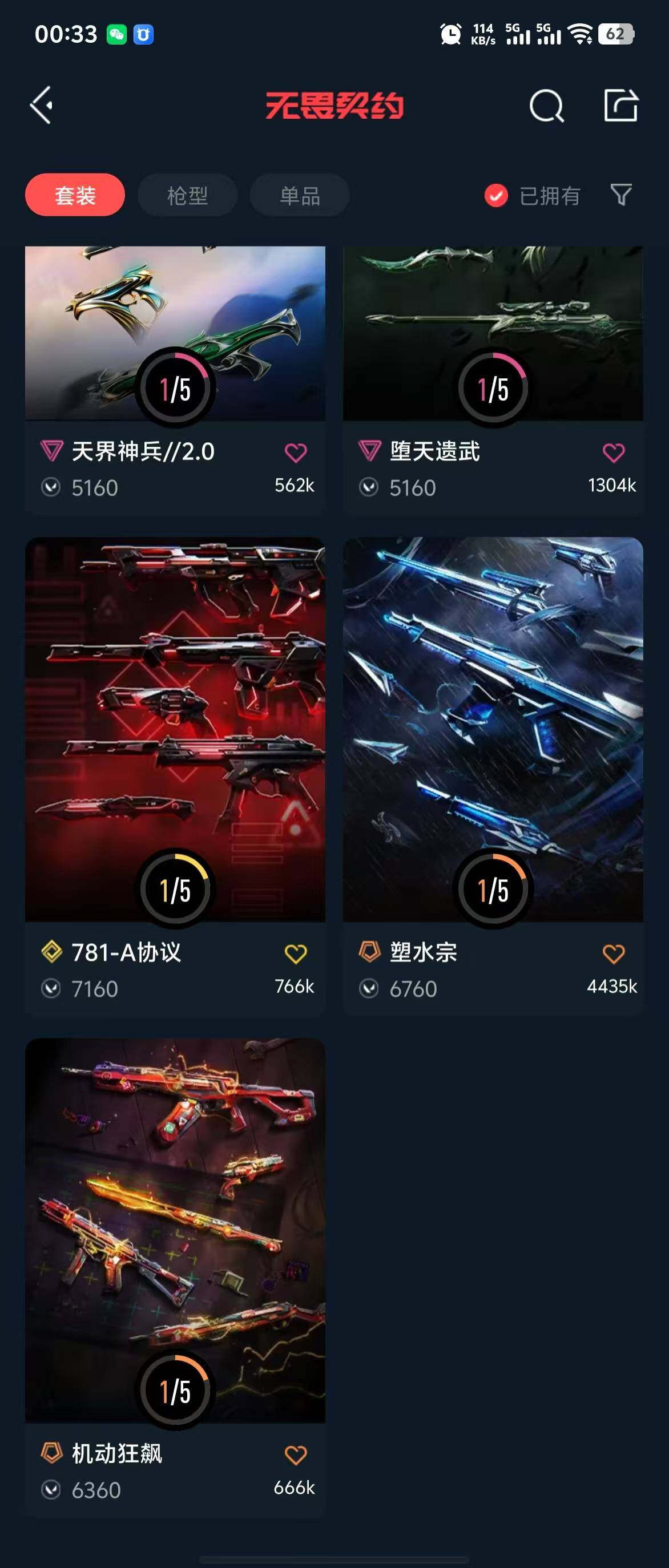Uncheck the 已拥有 filter checkbox

coord(496,195)
